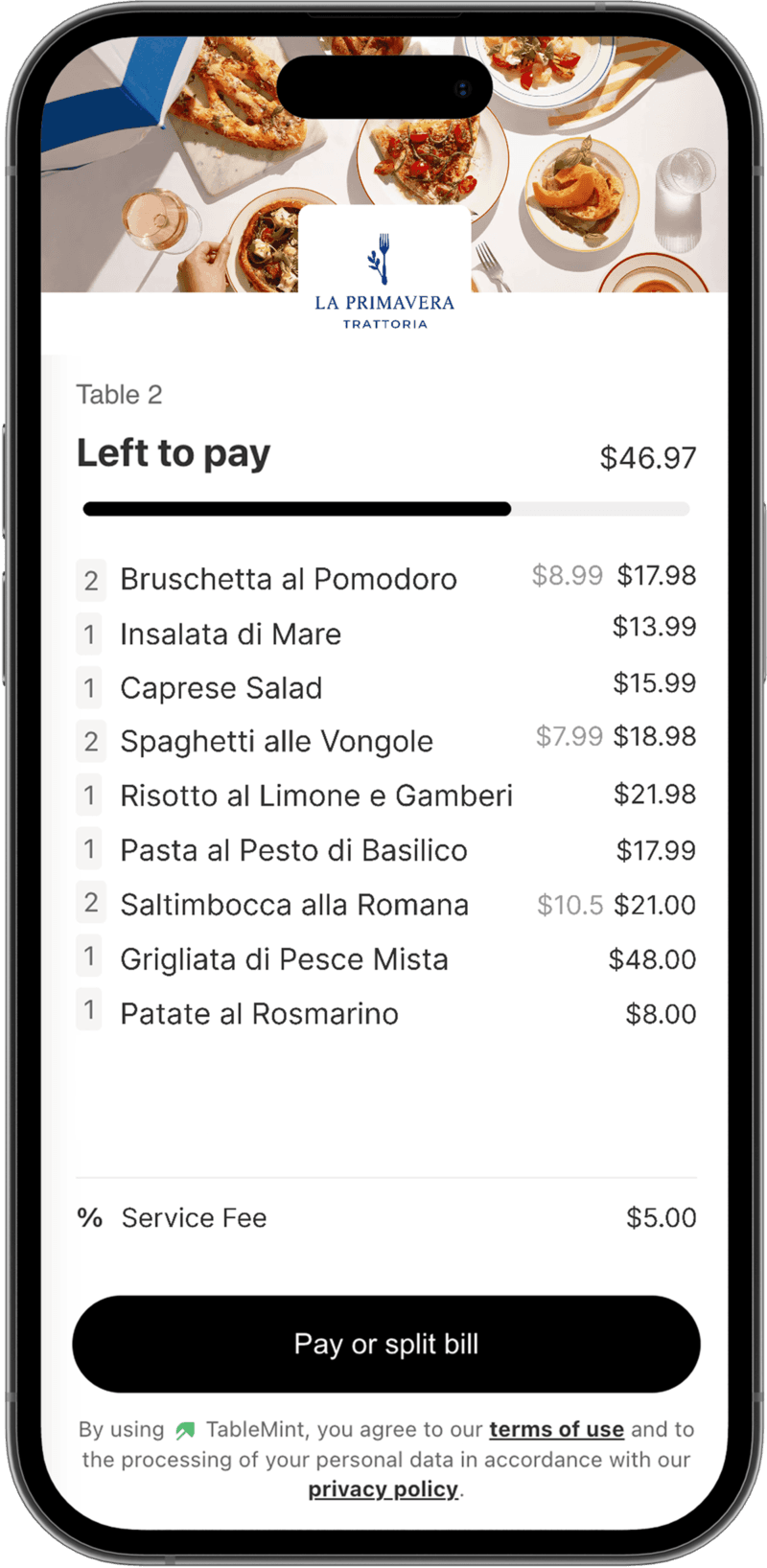The image size is (767, 1568).
Task: Click the quantity badge next to Saltimbocca alla Romana
Action: tap(91, 903)
